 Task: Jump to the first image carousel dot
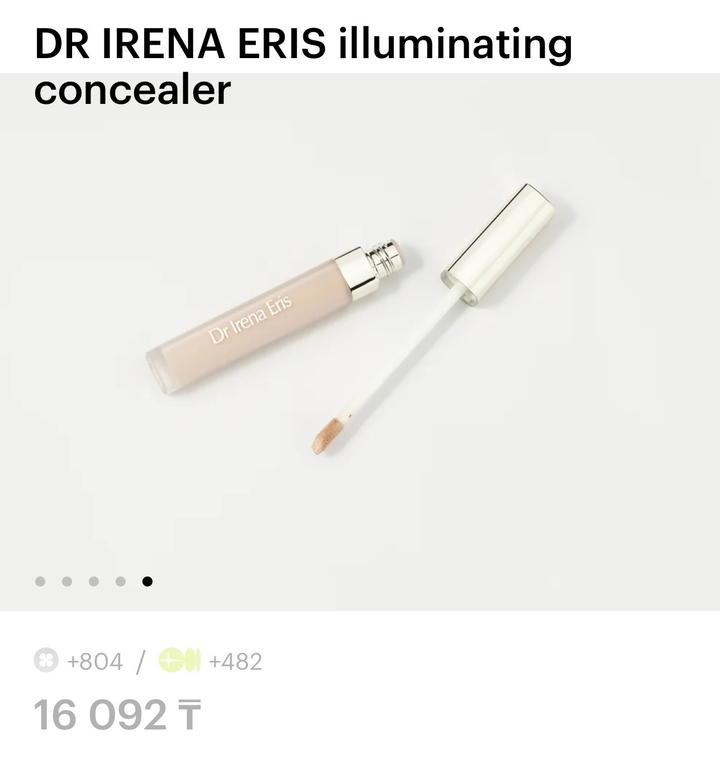pos(40,581)
